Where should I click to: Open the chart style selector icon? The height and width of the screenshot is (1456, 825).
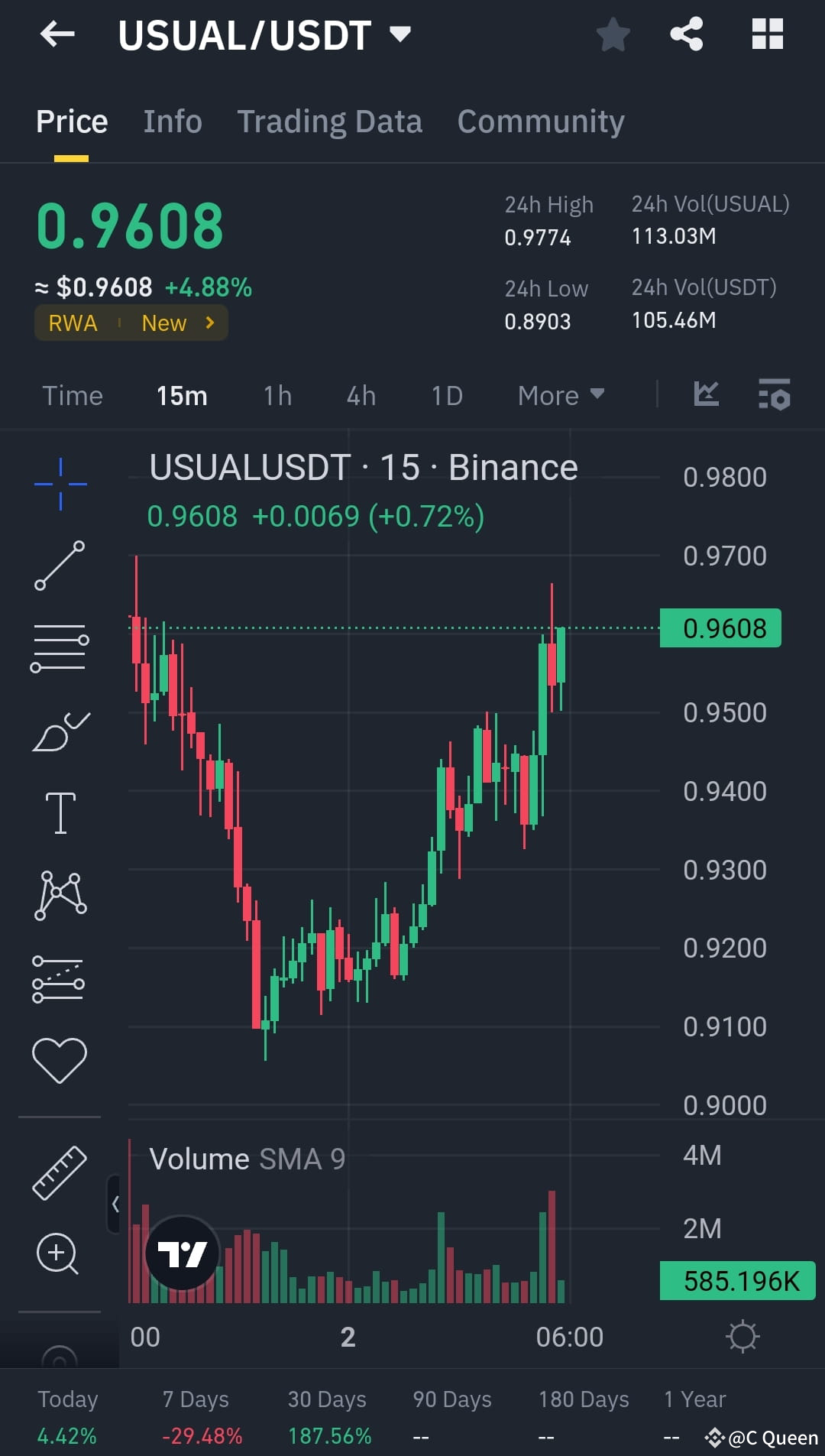point(707,394)
